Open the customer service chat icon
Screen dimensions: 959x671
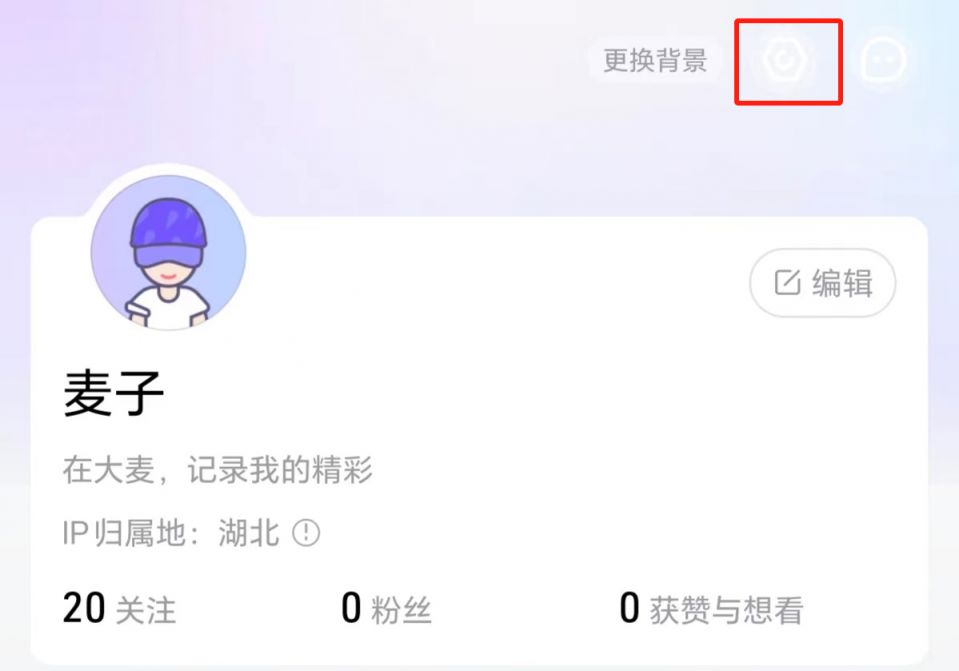click(x=884, y=61)
